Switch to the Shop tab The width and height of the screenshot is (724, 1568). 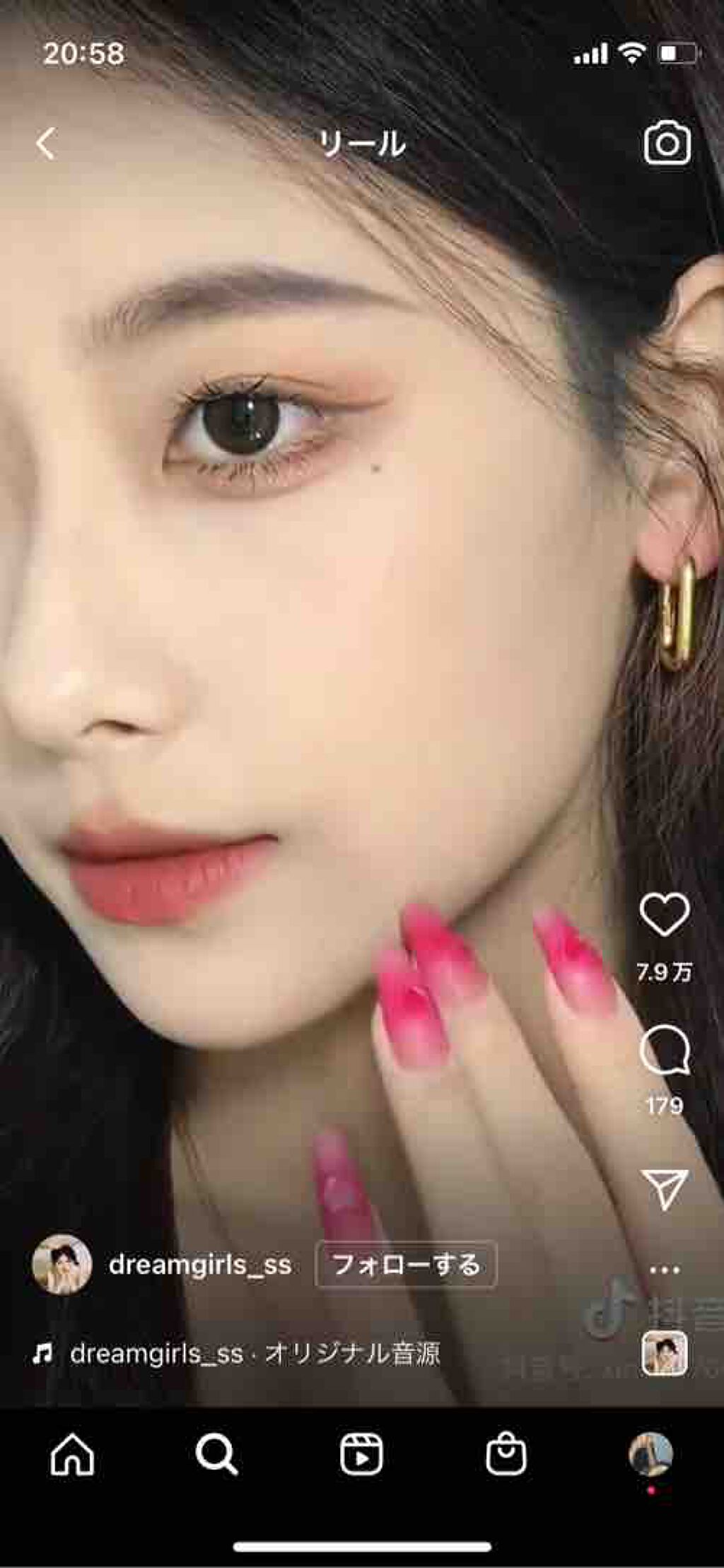pyautogui.click(x=506, y=1456)
